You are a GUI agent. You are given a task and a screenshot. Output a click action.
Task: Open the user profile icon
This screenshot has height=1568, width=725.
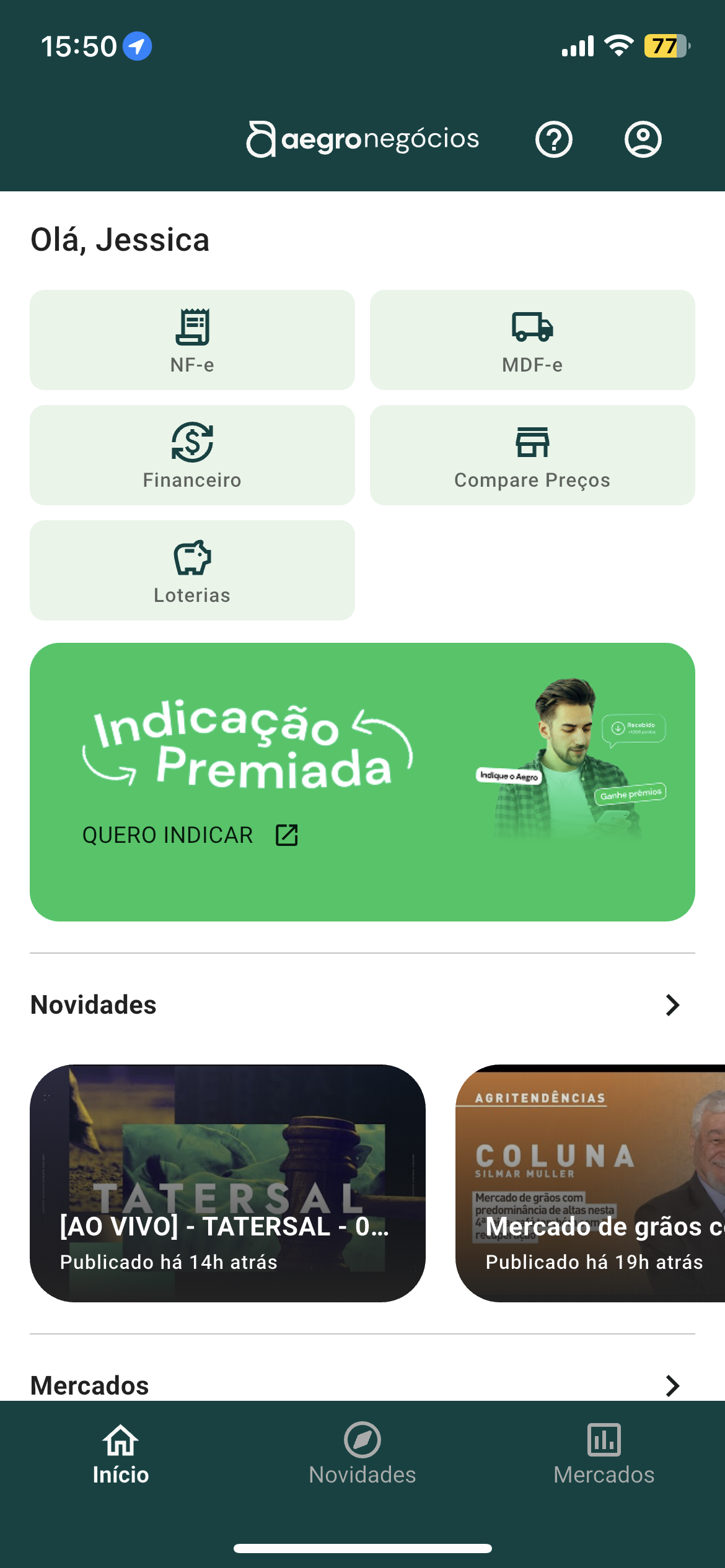643,139
